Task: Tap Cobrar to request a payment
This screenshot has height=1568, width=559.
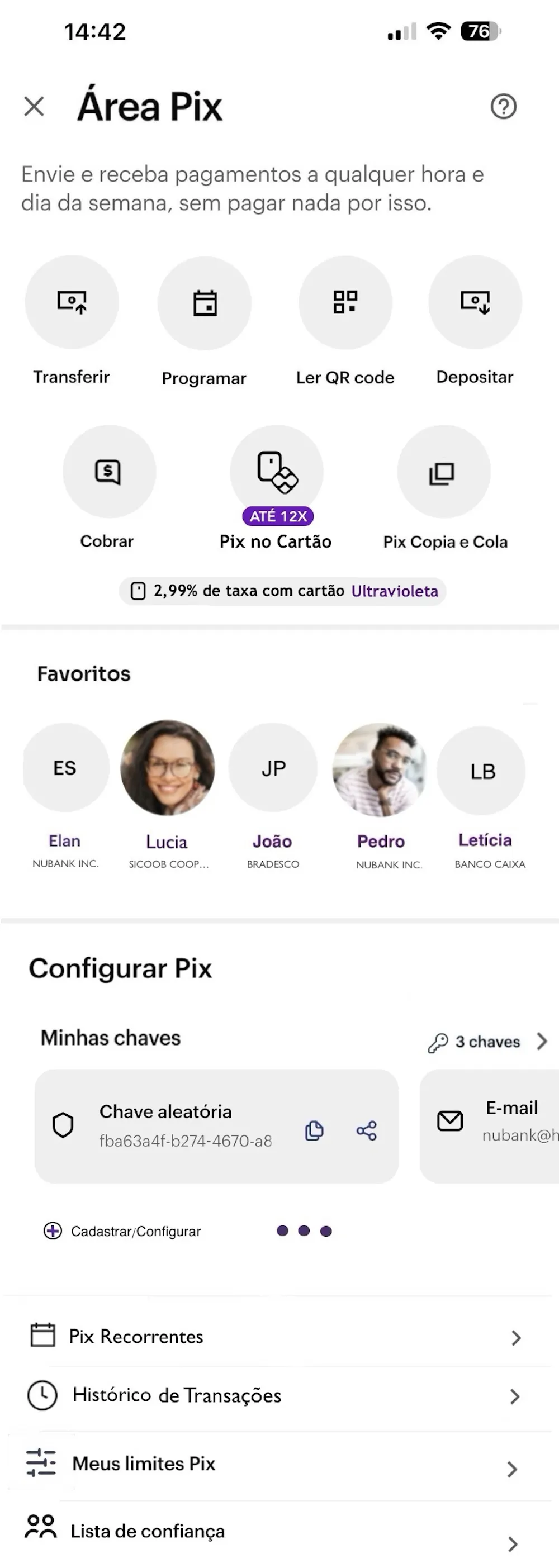Action: [x=109, y=472]
